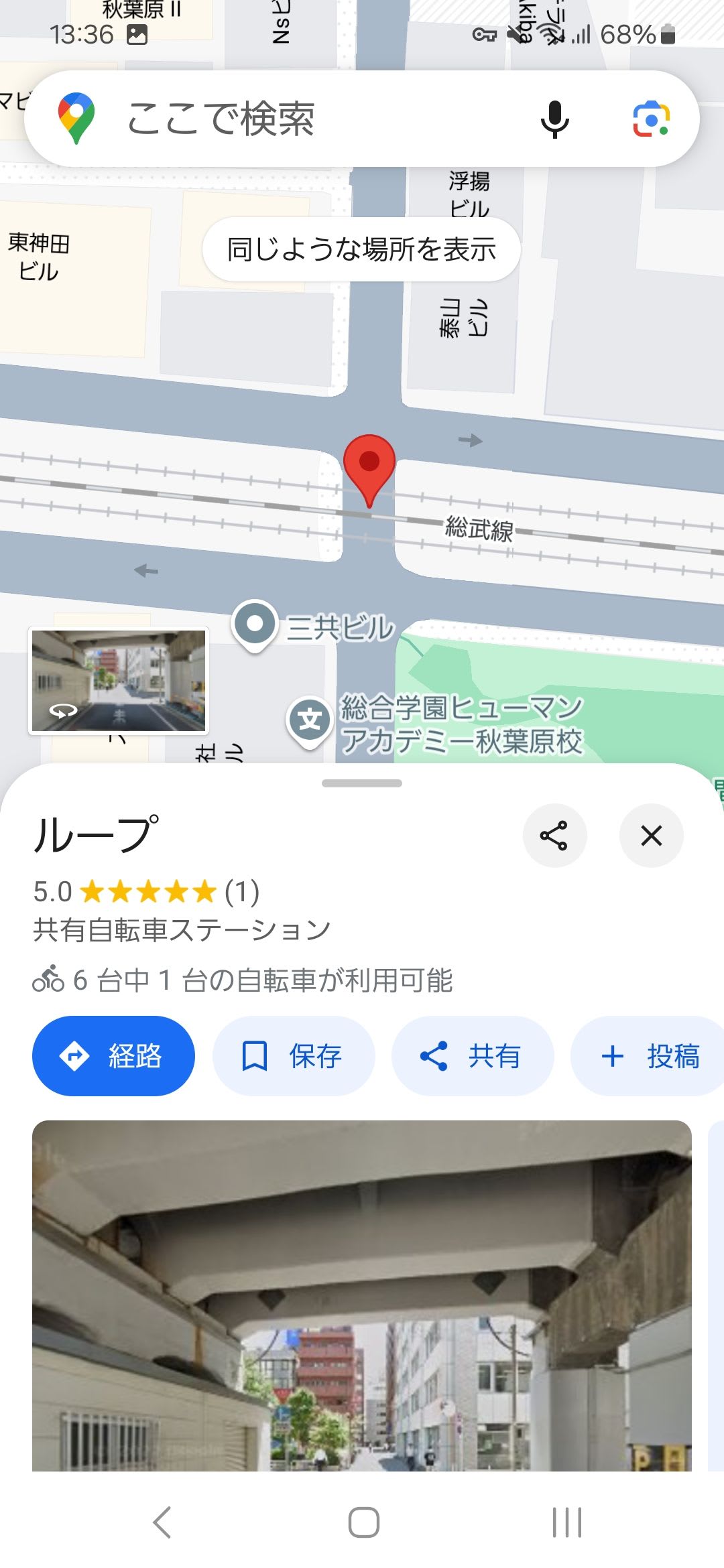Save this place with 保存
Viewport: 724px width, 1568px height.
click(x=293, y=1056)
